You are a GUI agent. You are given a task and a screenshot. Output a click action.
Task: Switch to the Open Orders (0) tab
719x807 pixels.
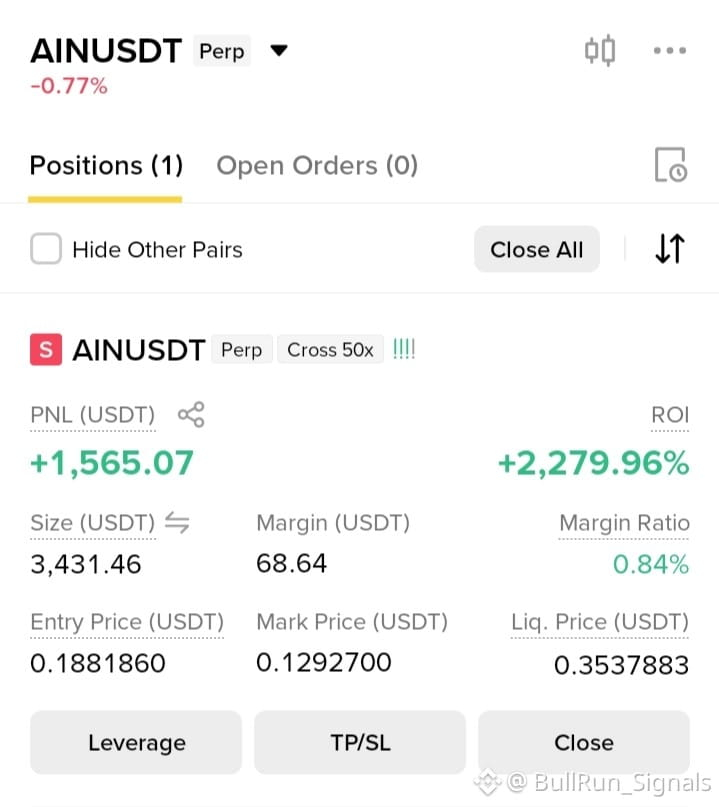317,166
